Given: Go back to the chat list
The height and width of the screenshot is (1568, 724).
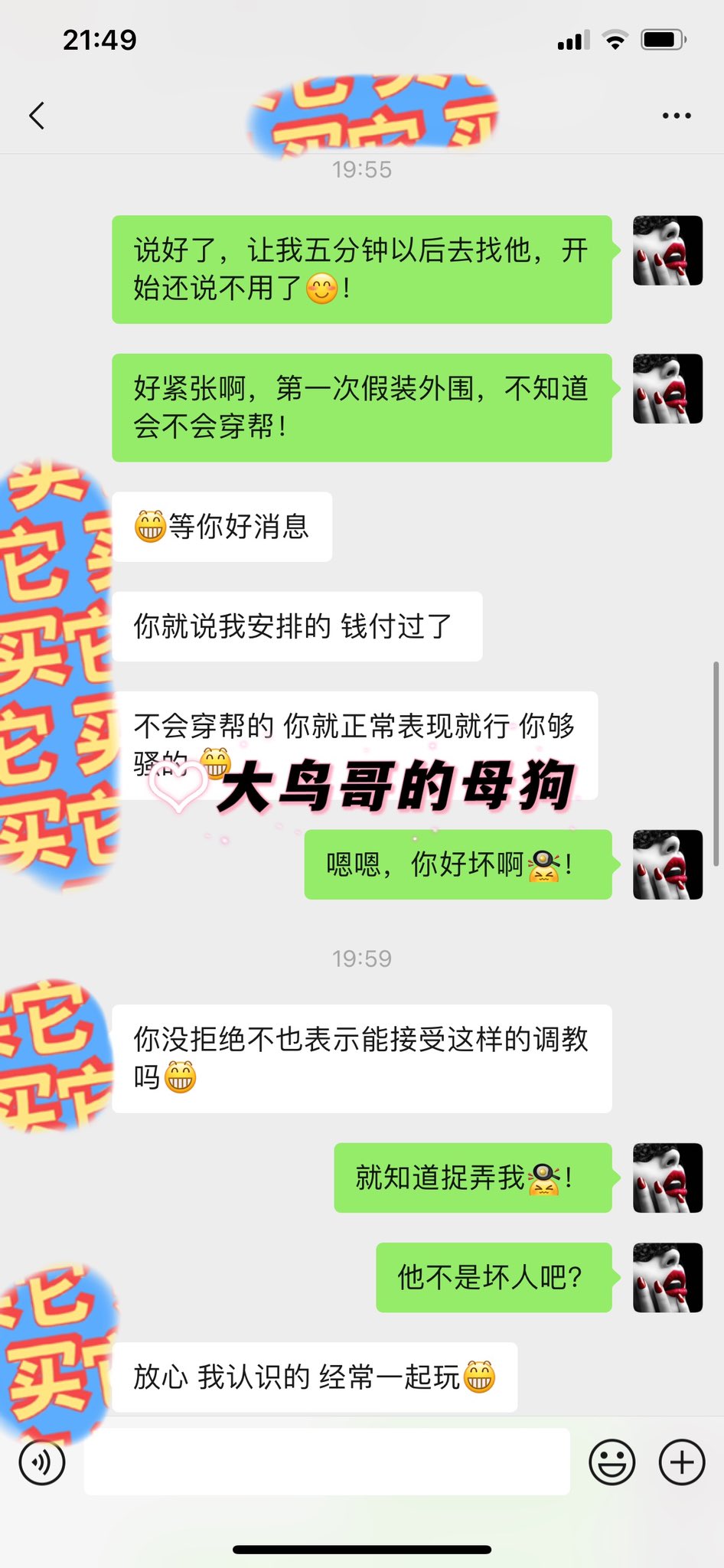Looking at the screenshot, I should coord(37,116).
